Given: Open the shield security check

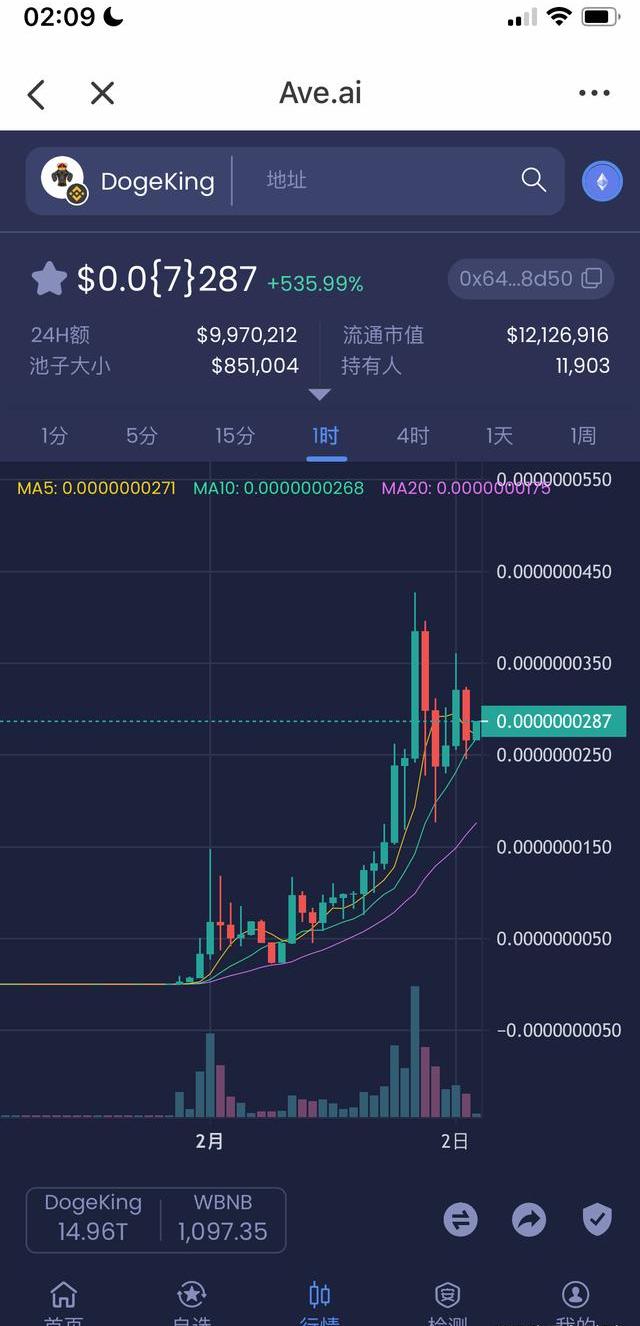Looking at the screenshot, I should 597,1219.
